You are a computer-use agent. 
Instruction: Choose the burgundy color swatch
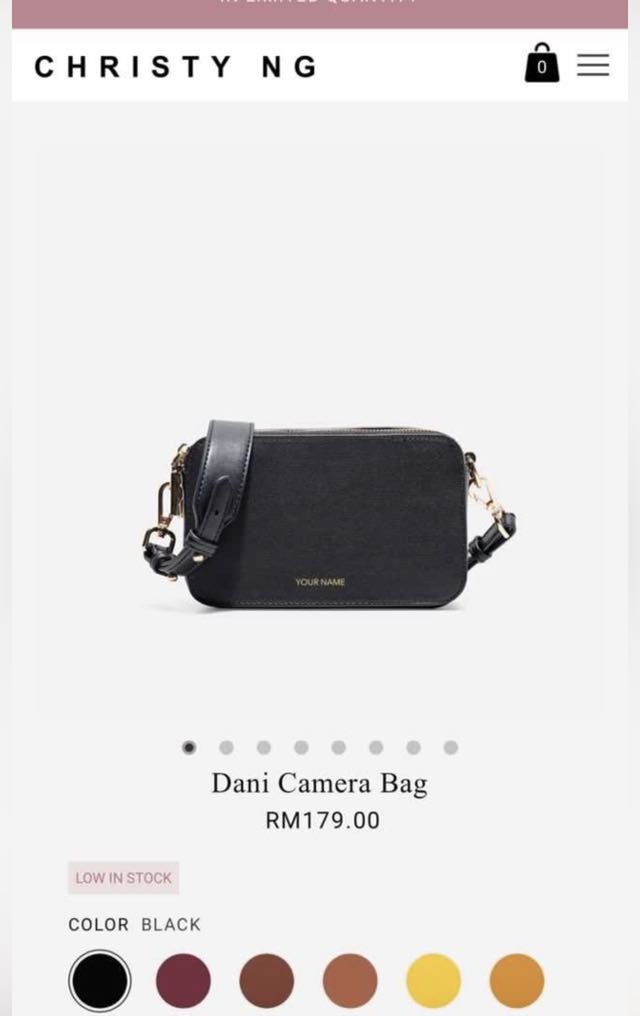(184, 981)
